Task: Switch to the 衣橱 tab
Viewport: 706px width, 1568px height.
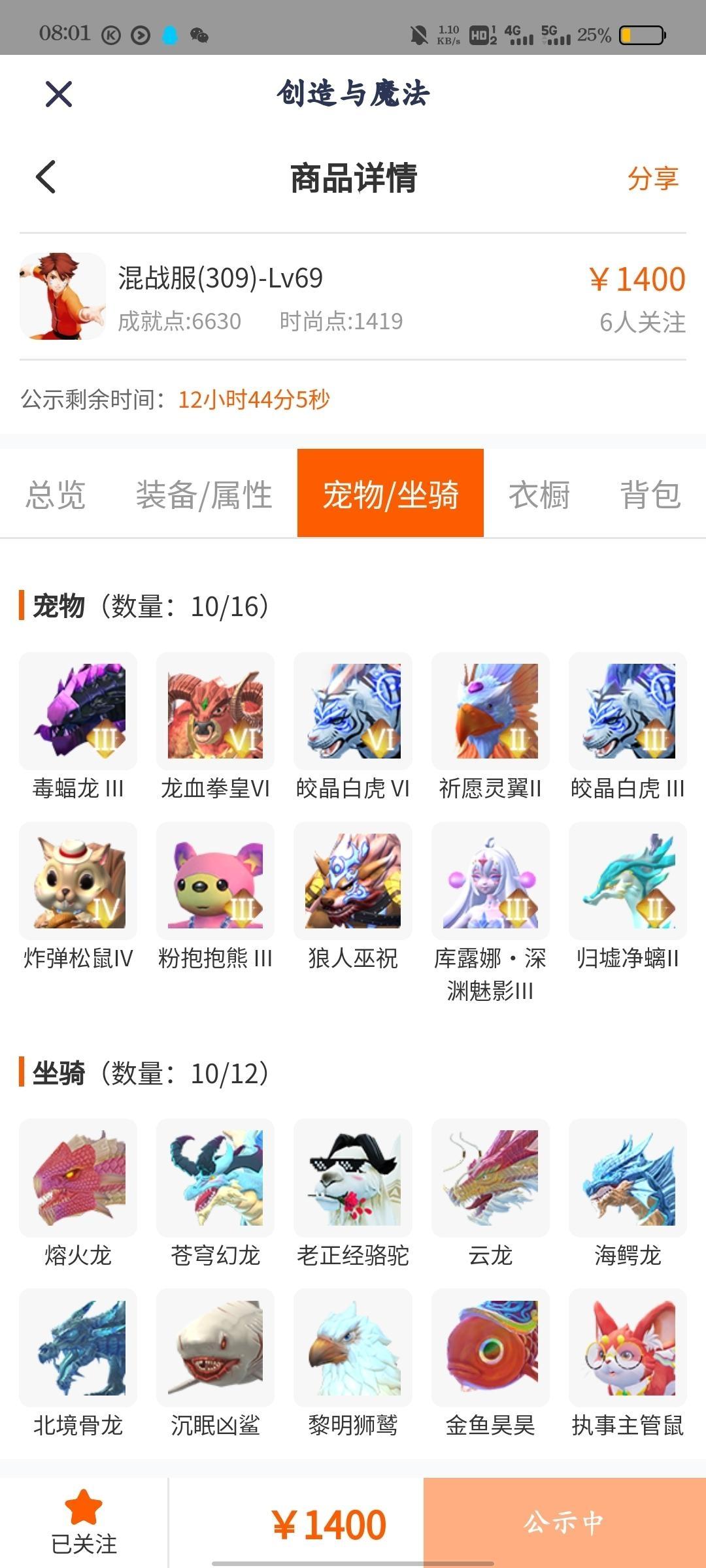Action: click(539, 495)
